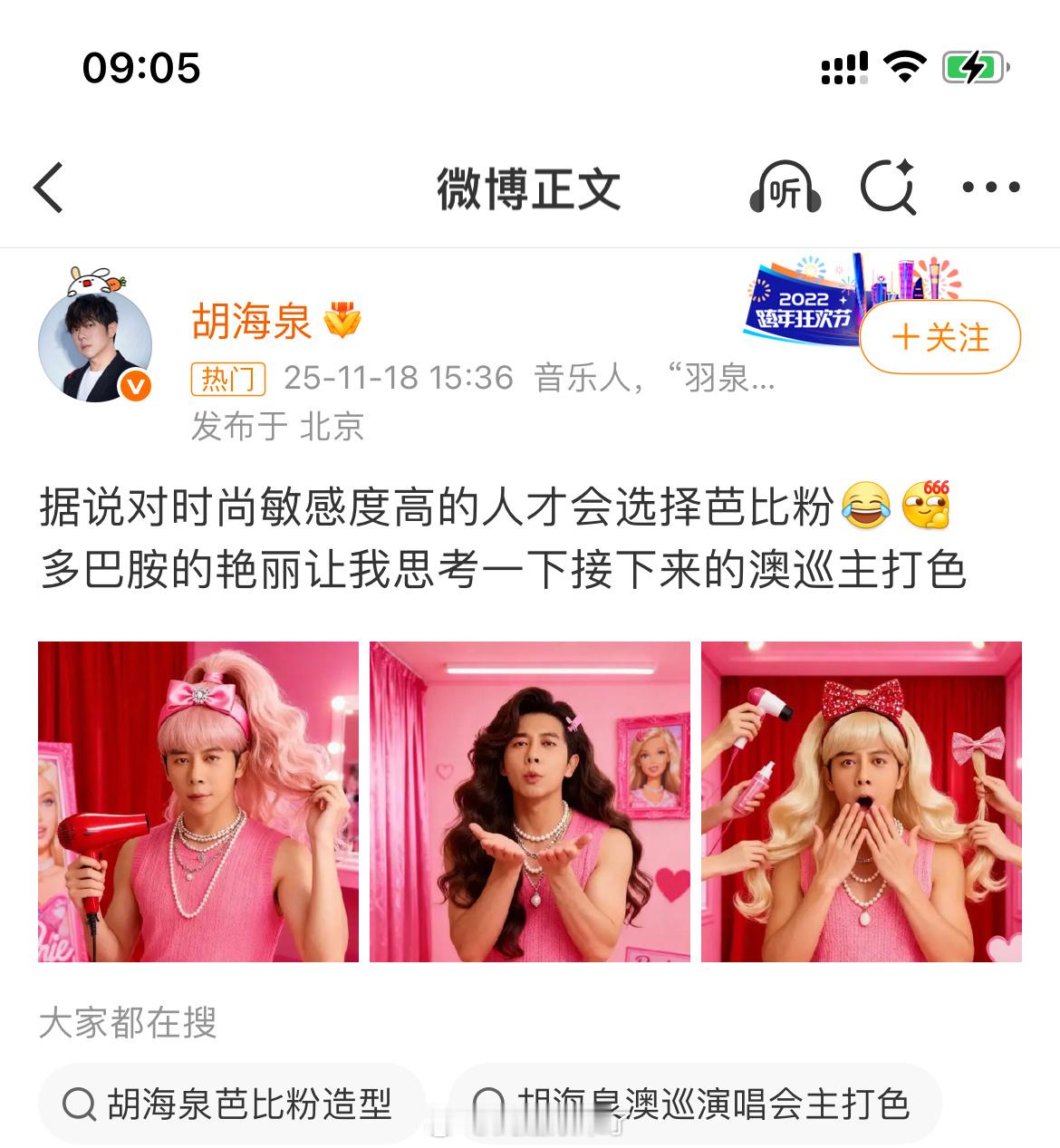Tap the listen audio playback icon
Screen dimensions: 1060x1148
tap(783, 188)
